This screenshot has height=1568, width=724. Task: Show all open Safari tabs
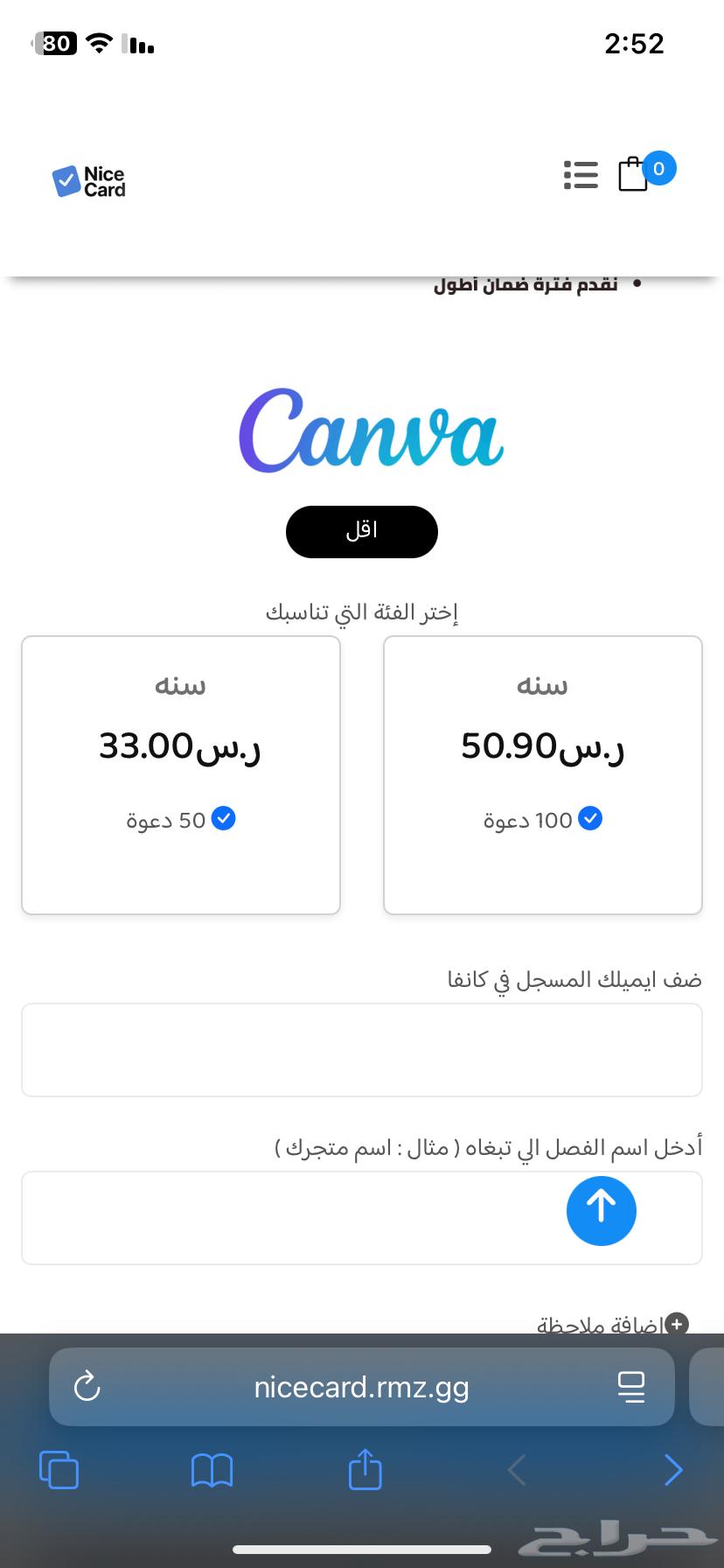coord(59,1469)
